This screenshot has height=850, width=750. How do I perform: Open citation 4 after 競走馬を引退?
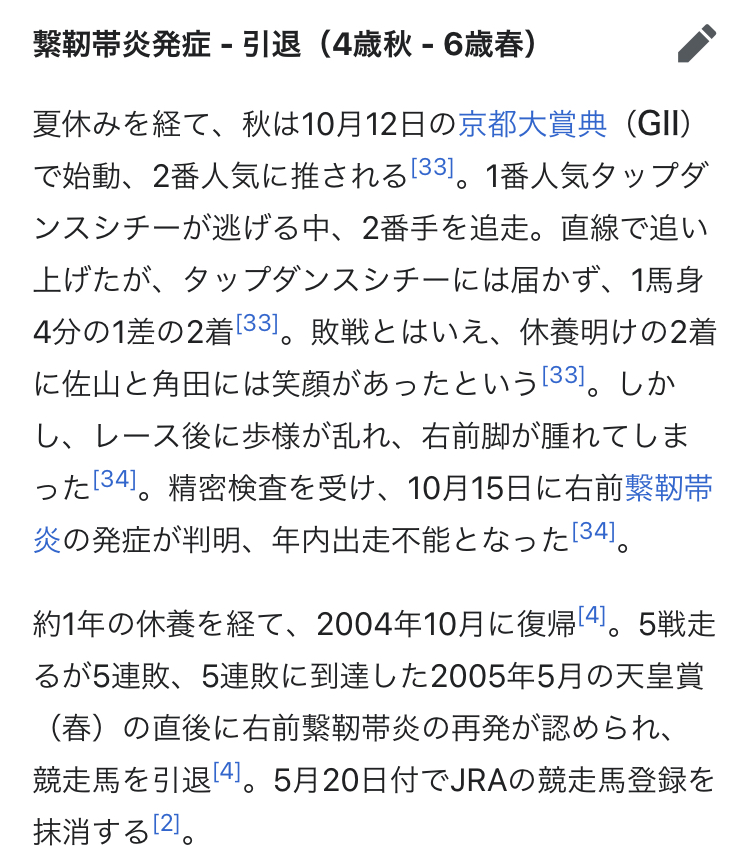coord(228,773)
